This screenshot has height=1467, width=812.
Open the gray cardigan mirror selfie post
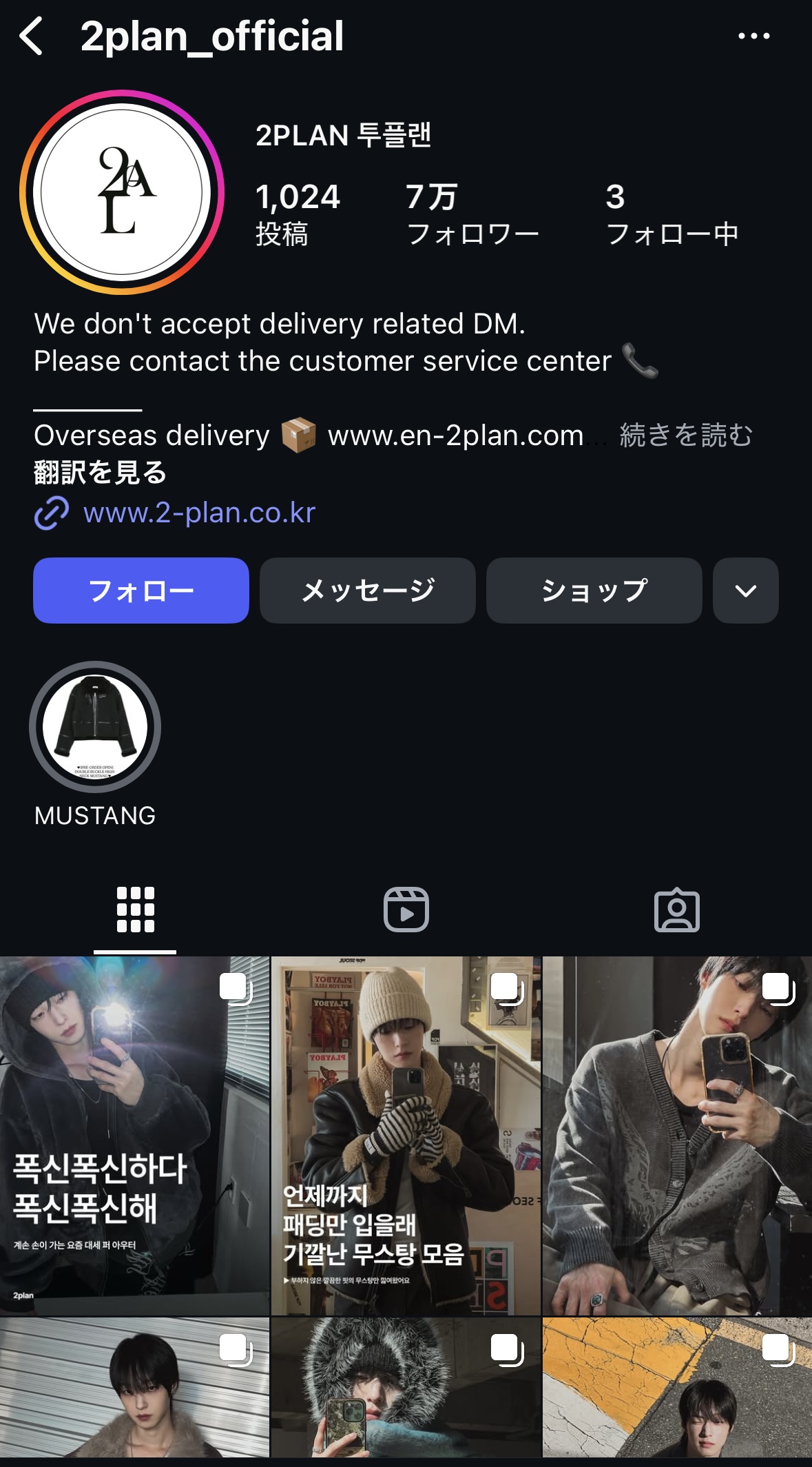click(677, 1135)
